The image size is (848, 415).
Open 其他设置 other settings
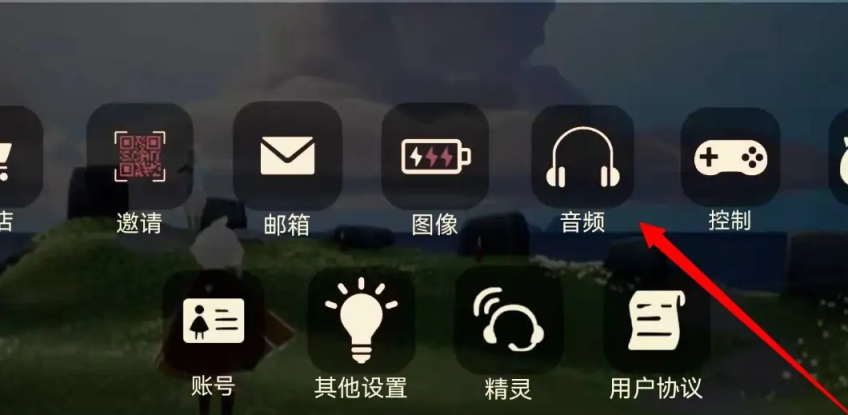(x=361, y=322)
